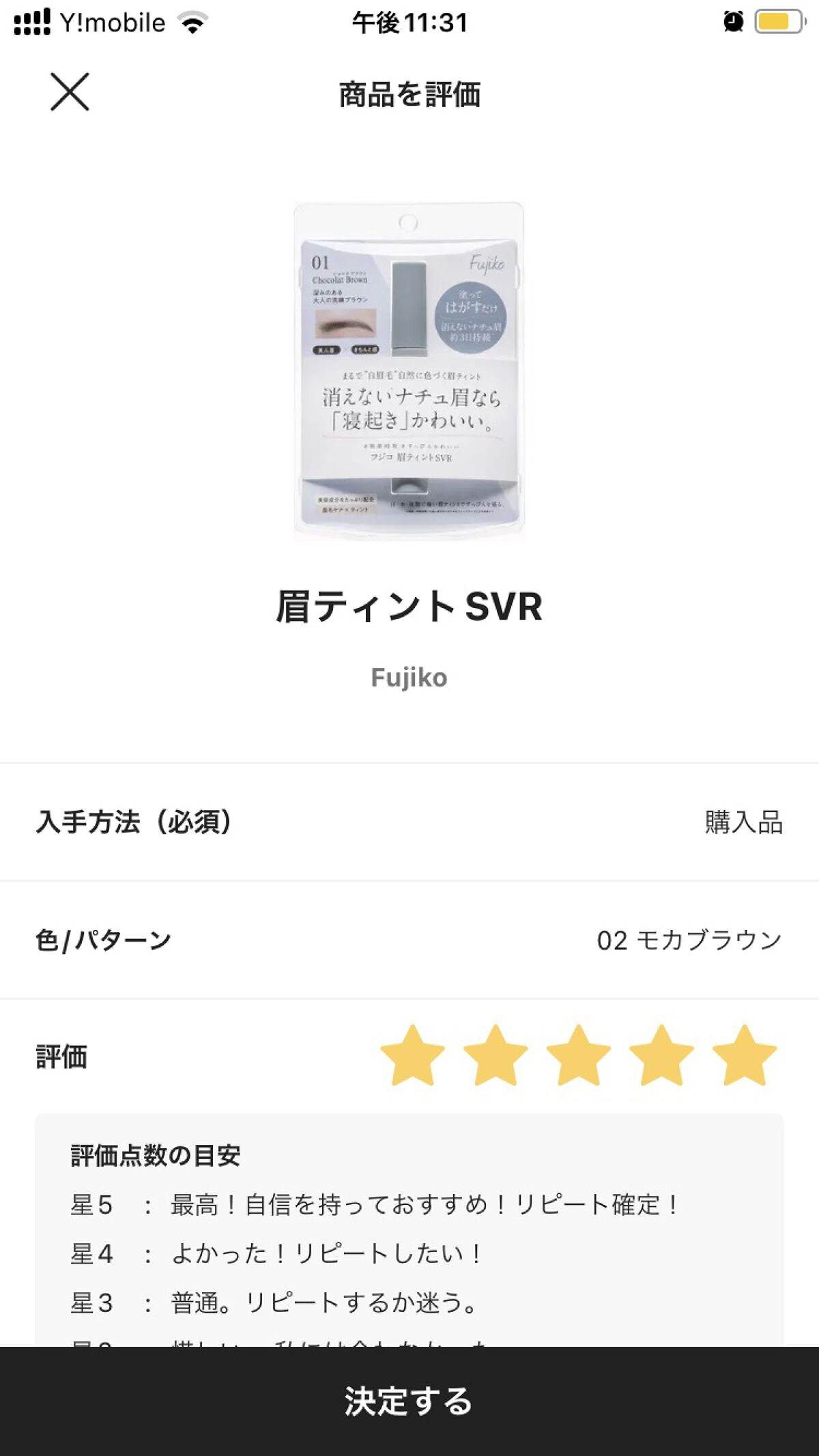Set the rating to five stars
The width and height of the screenshot is (819, 1456).
point(744,1056)
